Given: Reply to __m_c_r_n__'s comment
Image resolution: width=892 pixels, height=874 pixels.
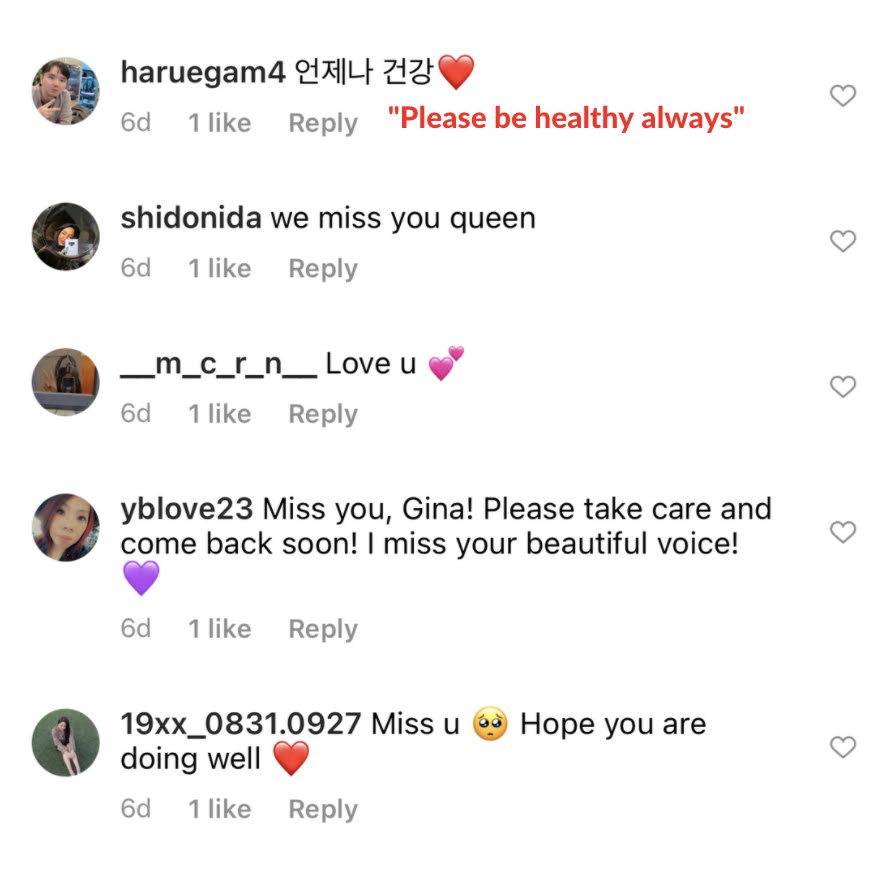Looking at the screenshot, I should tap(322, 414).
